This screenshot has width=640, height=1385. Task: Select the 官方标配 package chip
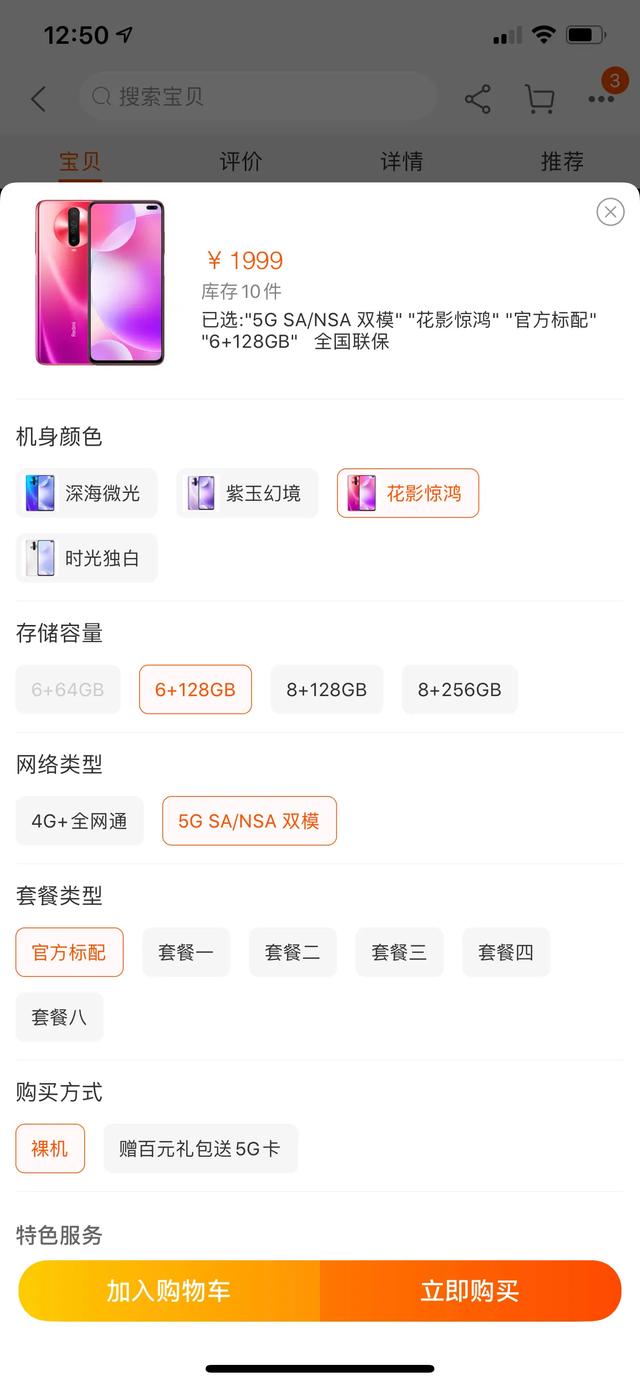point(69,952)
